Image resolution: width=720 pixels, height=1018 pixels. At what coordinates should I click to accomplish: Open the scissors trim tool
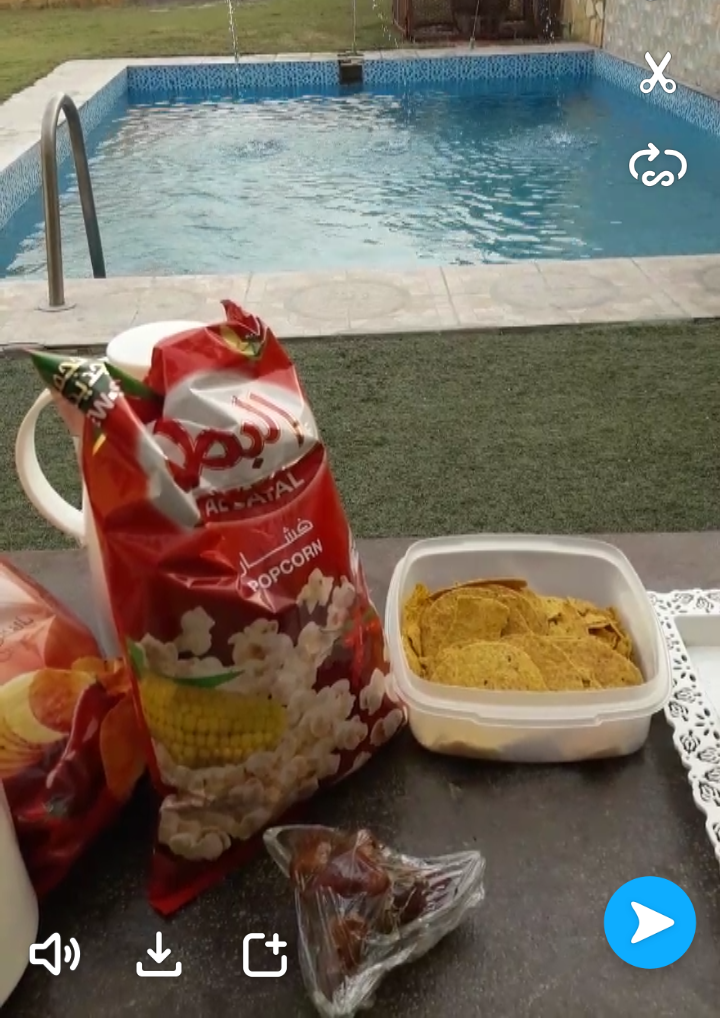coord(657,73)
